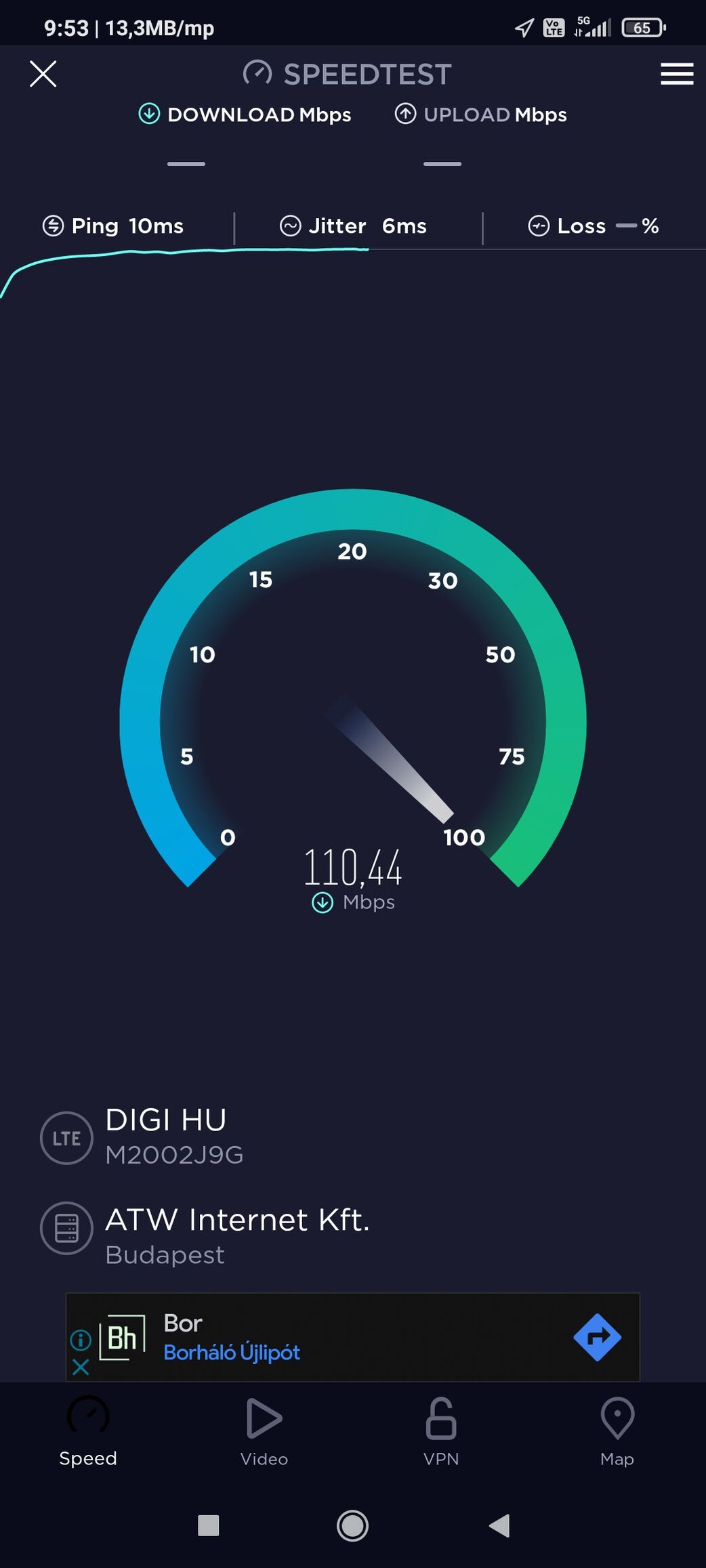Screen dimensions: 706x1568
Task: Close the Borháló Újlipót ad
Action: coord(81,1367)
